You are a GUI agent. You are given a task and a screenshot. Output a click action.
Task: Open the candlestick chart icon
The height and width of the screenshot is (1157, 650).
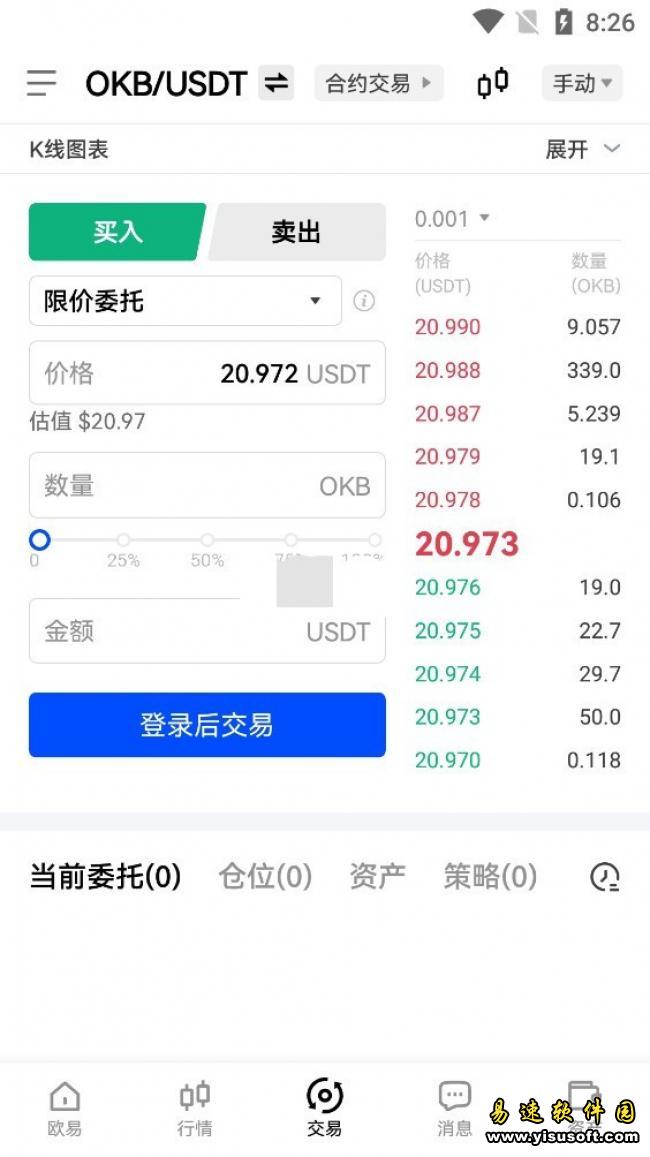click(493, 83)
